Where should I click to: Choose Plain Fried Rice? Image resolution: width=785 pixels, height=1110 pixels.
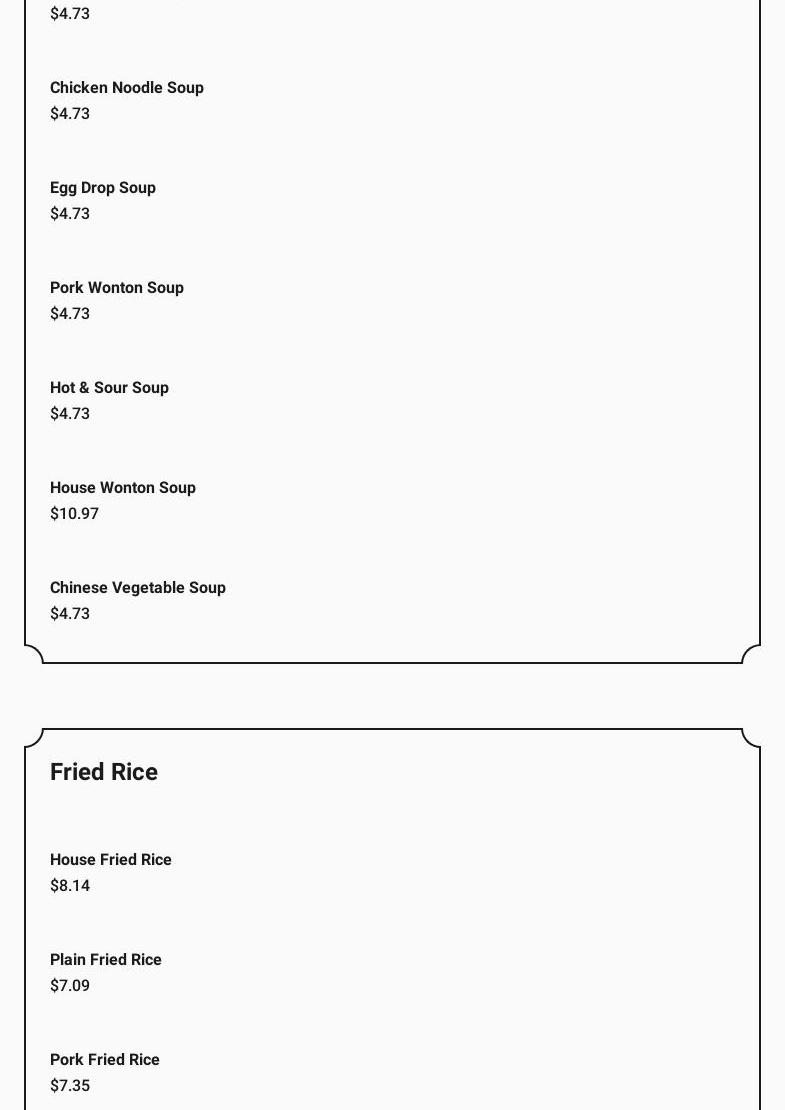tap(106, 960)
